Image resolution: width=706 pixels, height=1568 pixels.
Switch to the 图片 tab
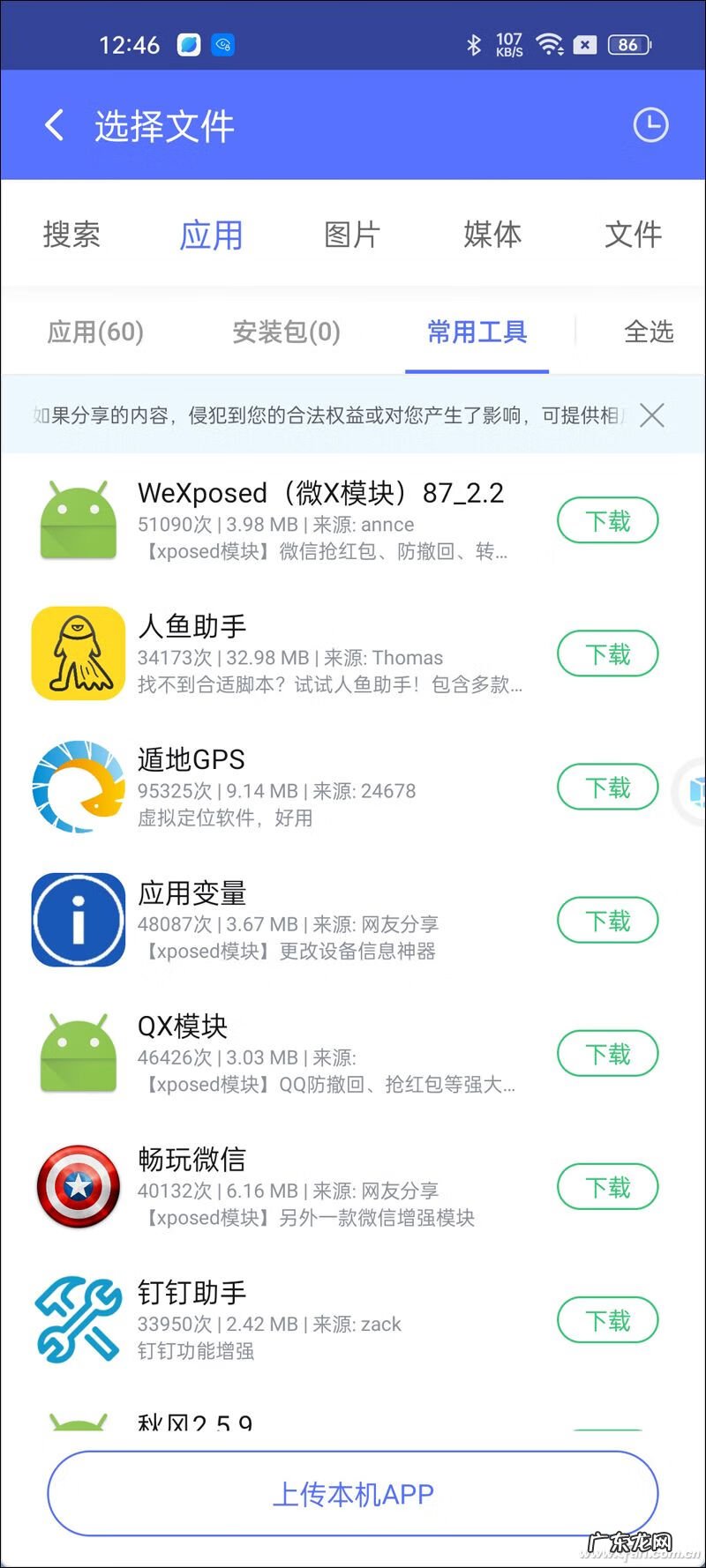coord(352,235)
